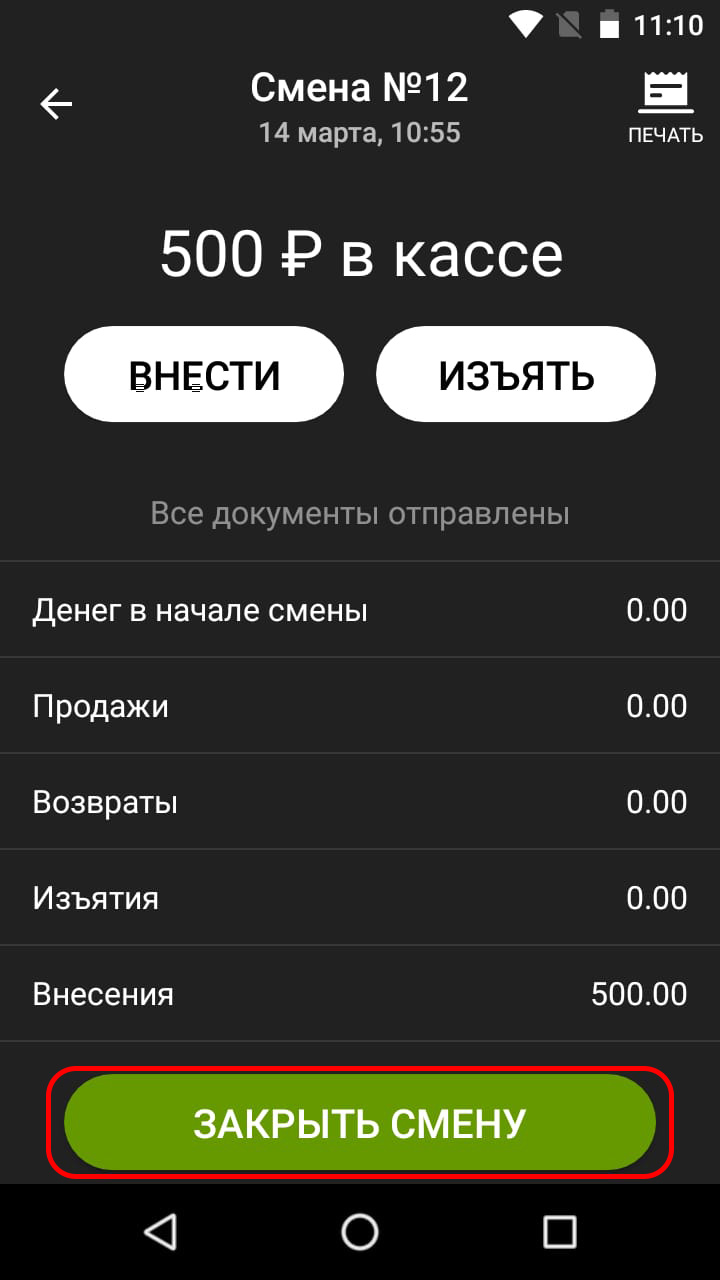Viewport: 720px width, 1280px height.
Task: Tap the battery icon in the status bar
Action: pyautogui.click(x=611, y=26)
